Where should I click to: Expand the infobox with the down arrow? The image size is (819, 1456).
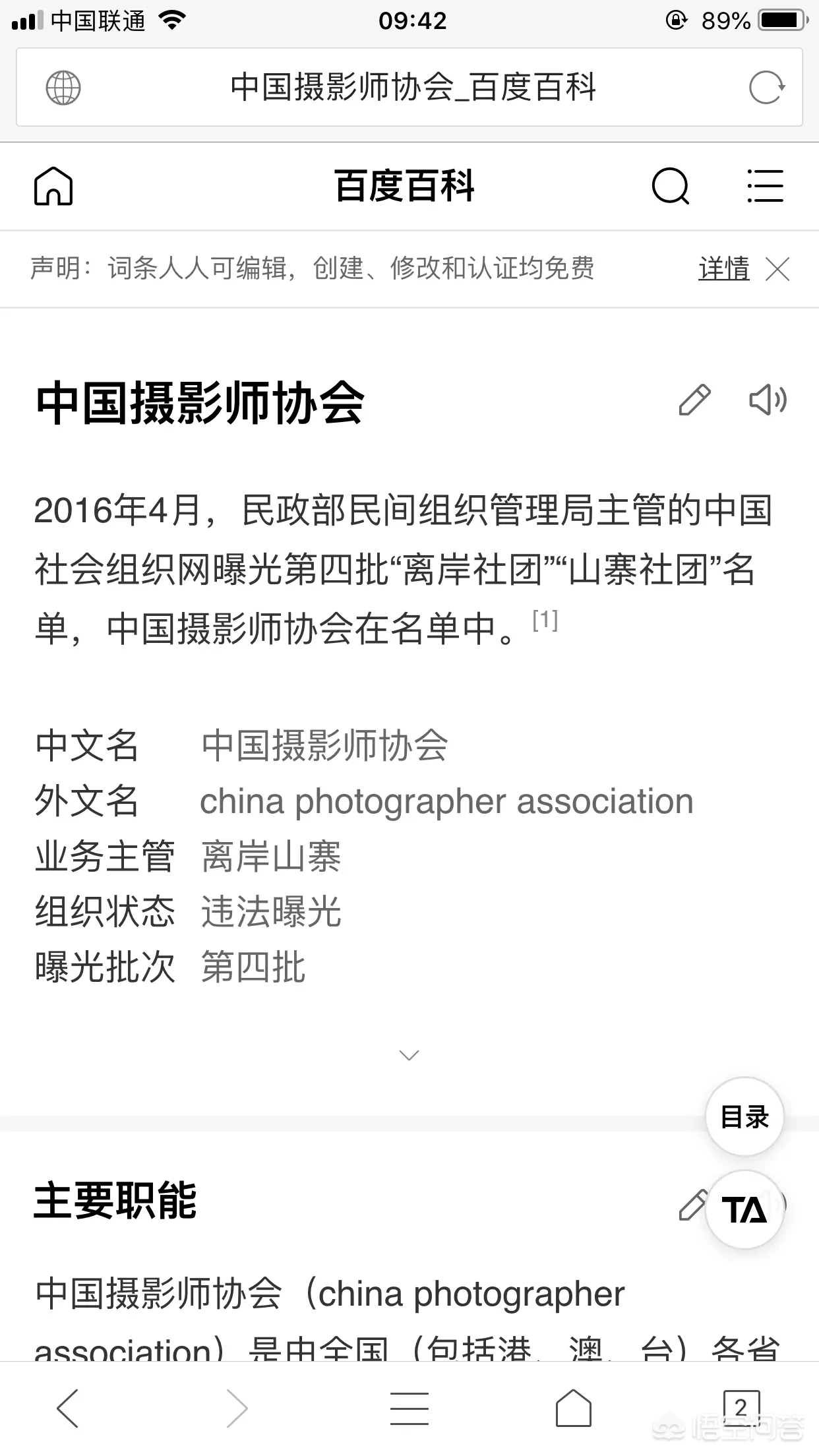[x=409, y=1055]
